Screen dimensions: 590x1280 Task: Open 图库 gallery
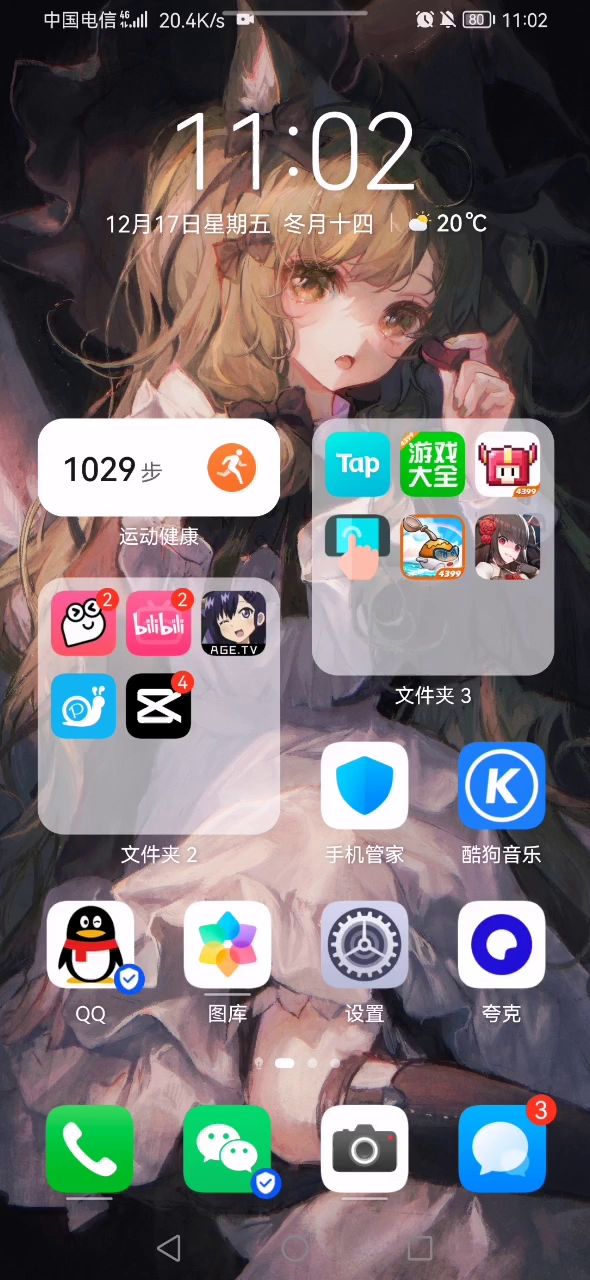(x=227, y=945)
